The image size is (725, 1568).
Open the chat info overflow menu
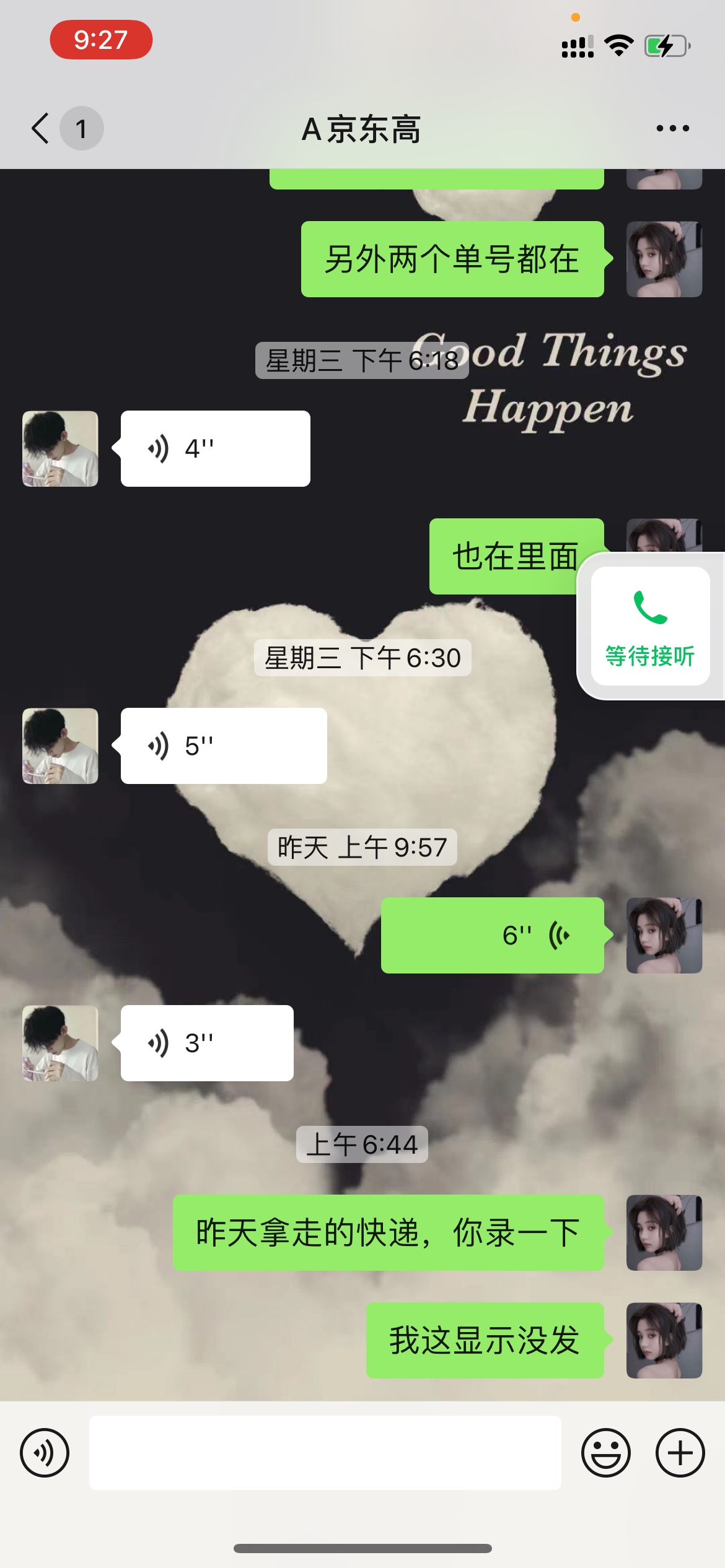coord(672,128)
